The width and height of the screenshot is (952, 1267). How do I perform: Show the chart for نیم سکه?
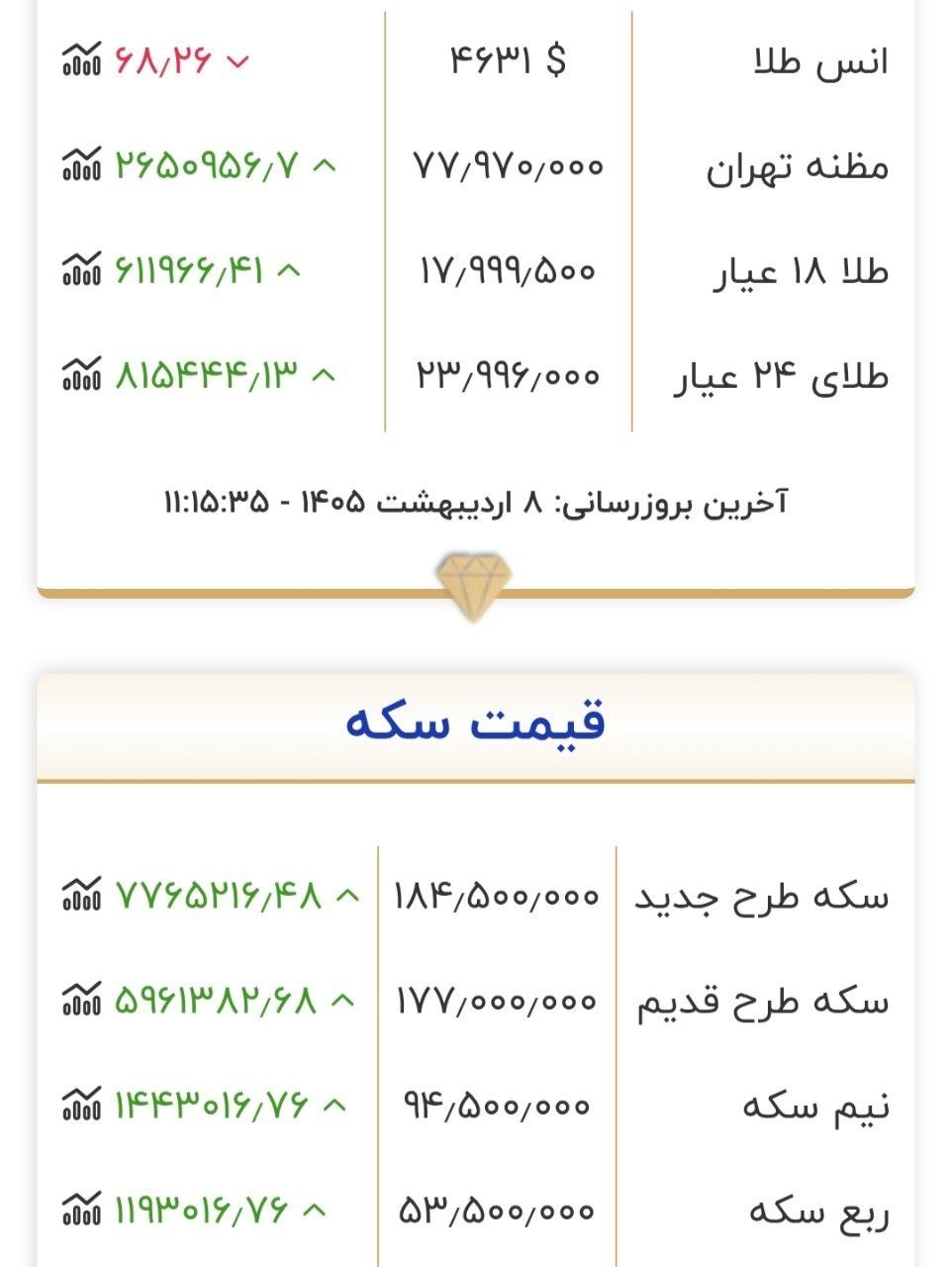(x=81, y=1104)
